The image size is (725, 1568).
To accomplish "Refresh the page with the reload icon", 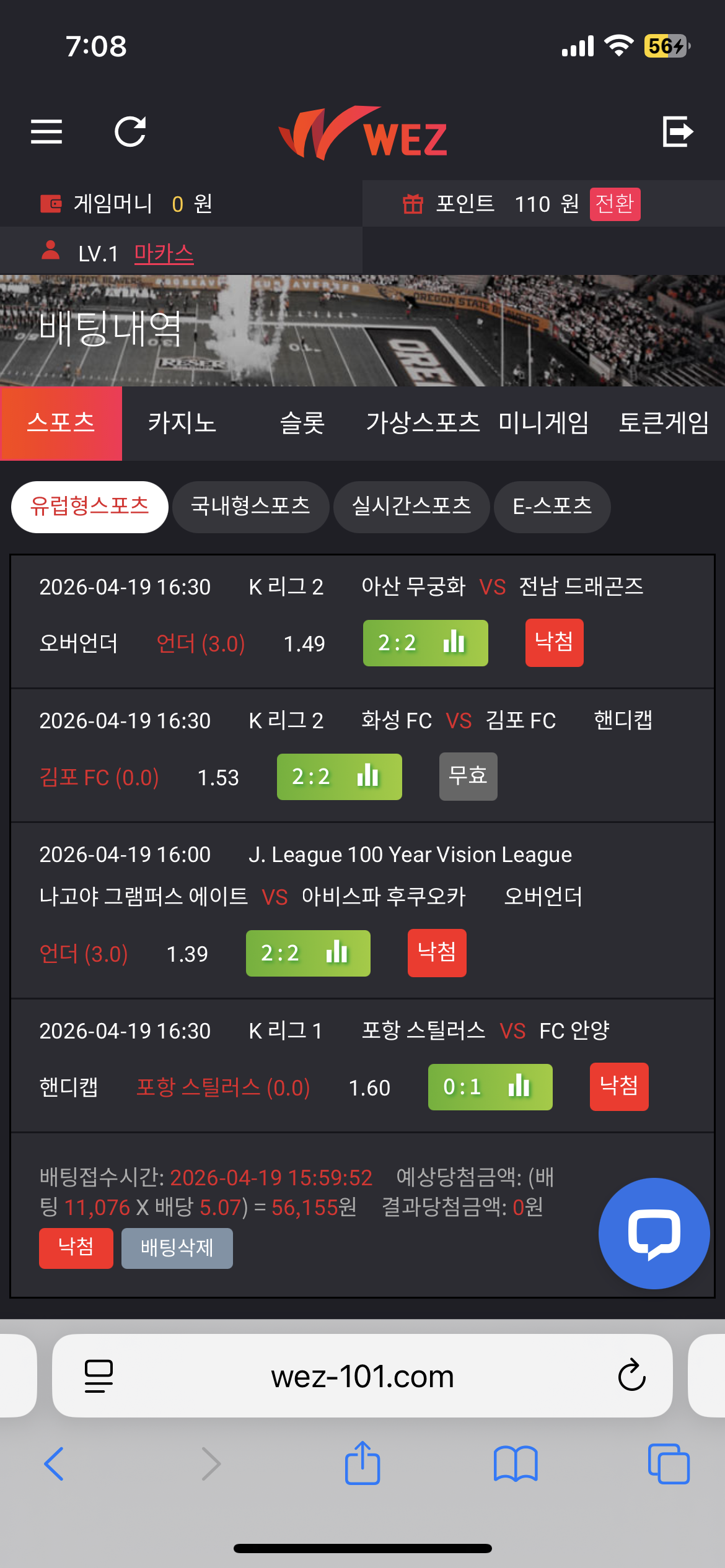I will [130, 132].
